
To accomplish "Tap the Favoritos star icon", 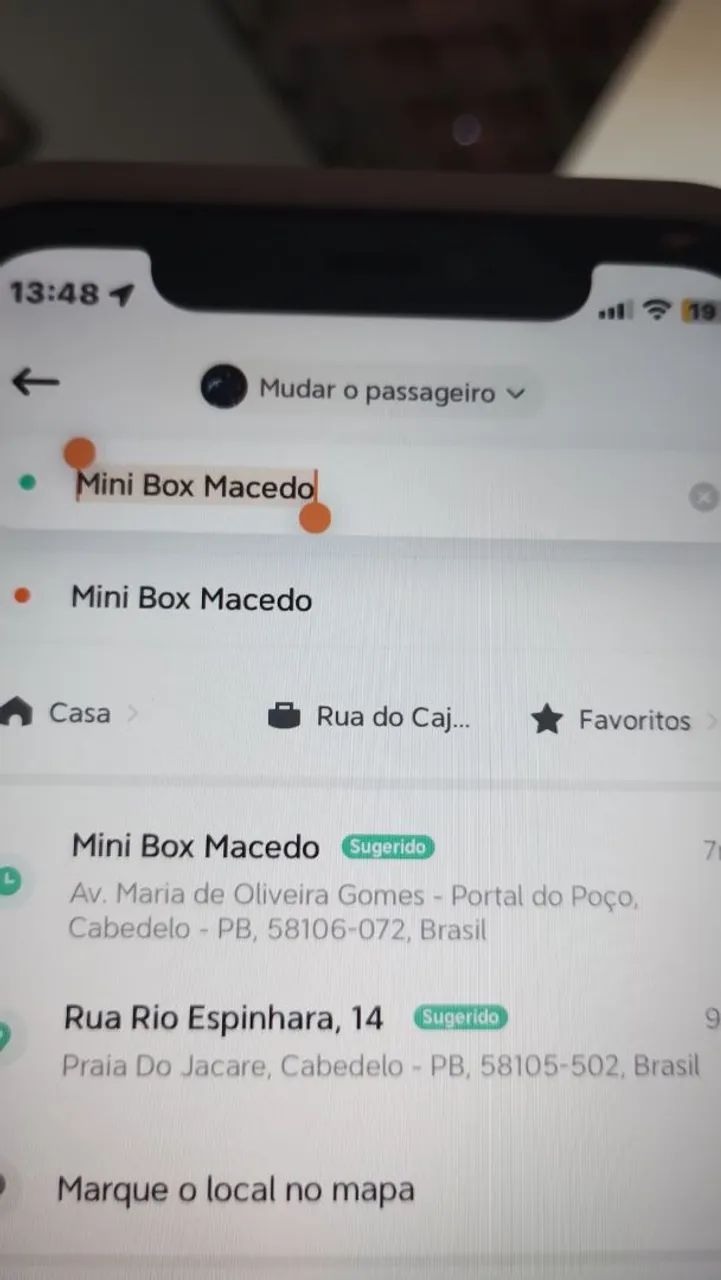I will tap(547, 719).
